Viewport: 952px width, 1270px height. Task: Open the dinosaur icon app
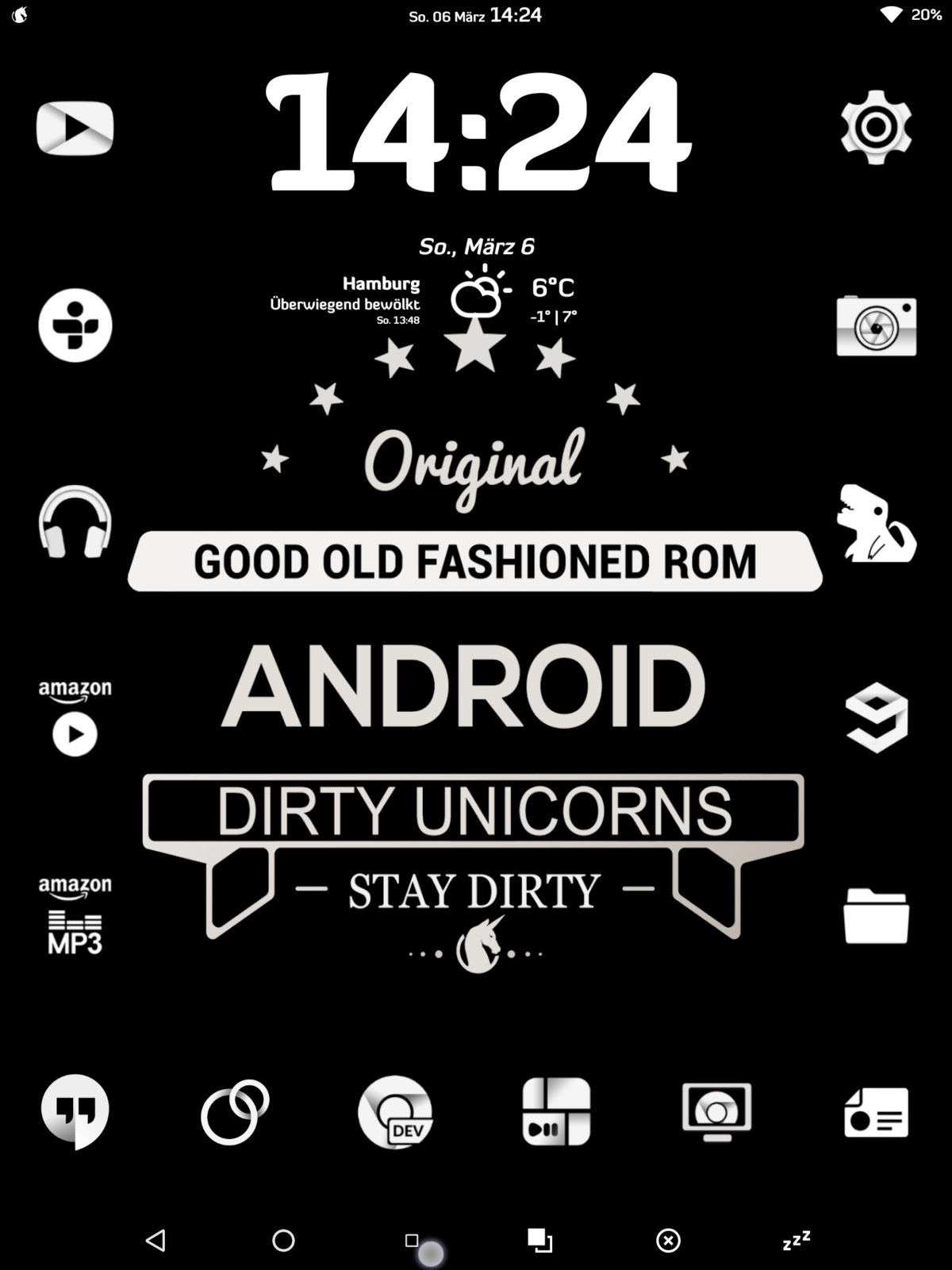click(876, 524)
